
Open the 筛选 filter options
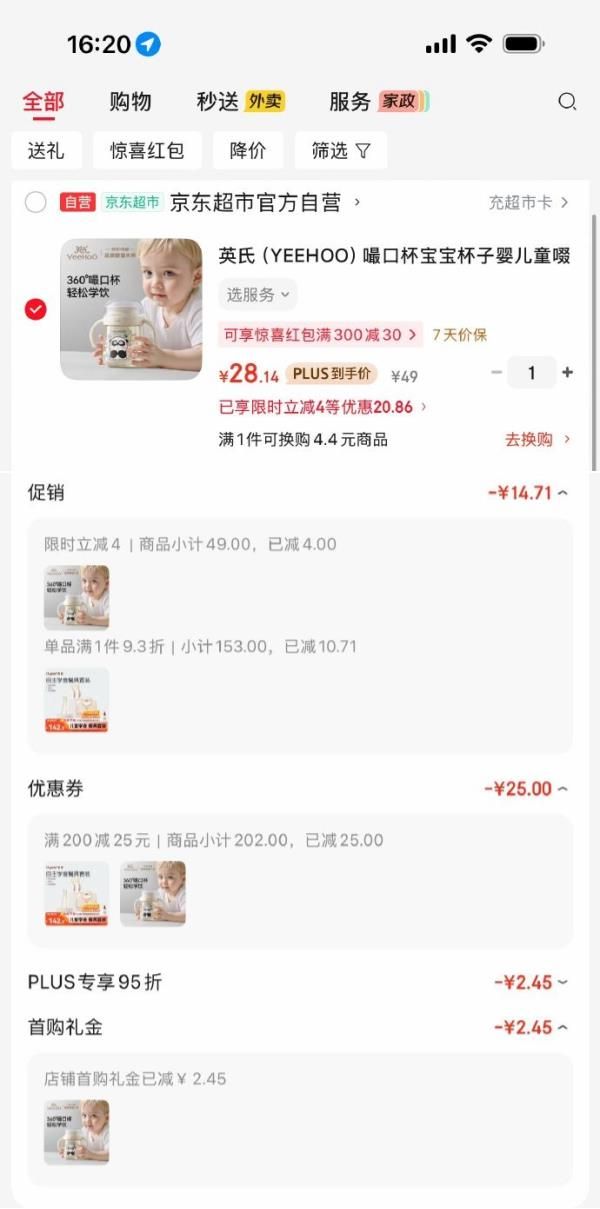pos(341,150)
